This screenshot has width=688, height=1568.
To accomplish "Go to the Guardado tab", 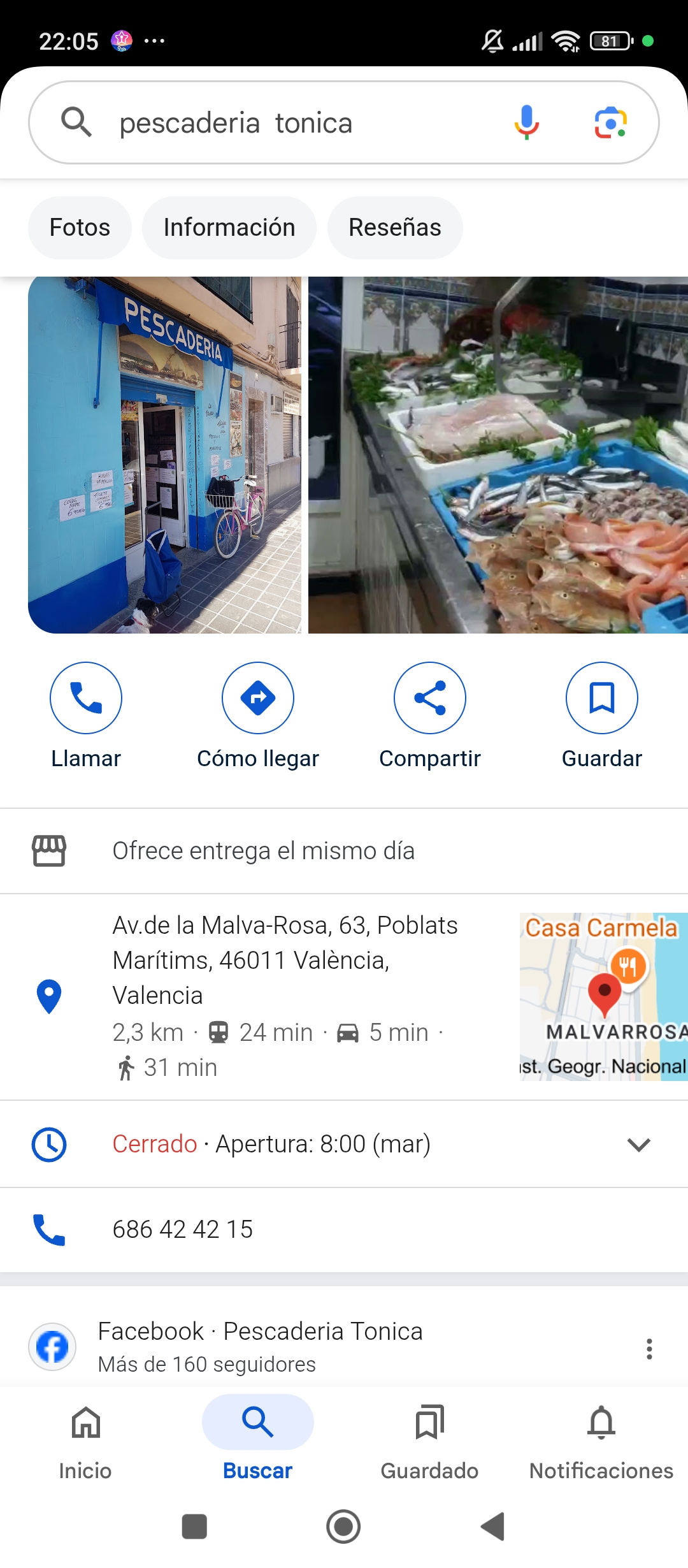I will tap(429, 1437).
